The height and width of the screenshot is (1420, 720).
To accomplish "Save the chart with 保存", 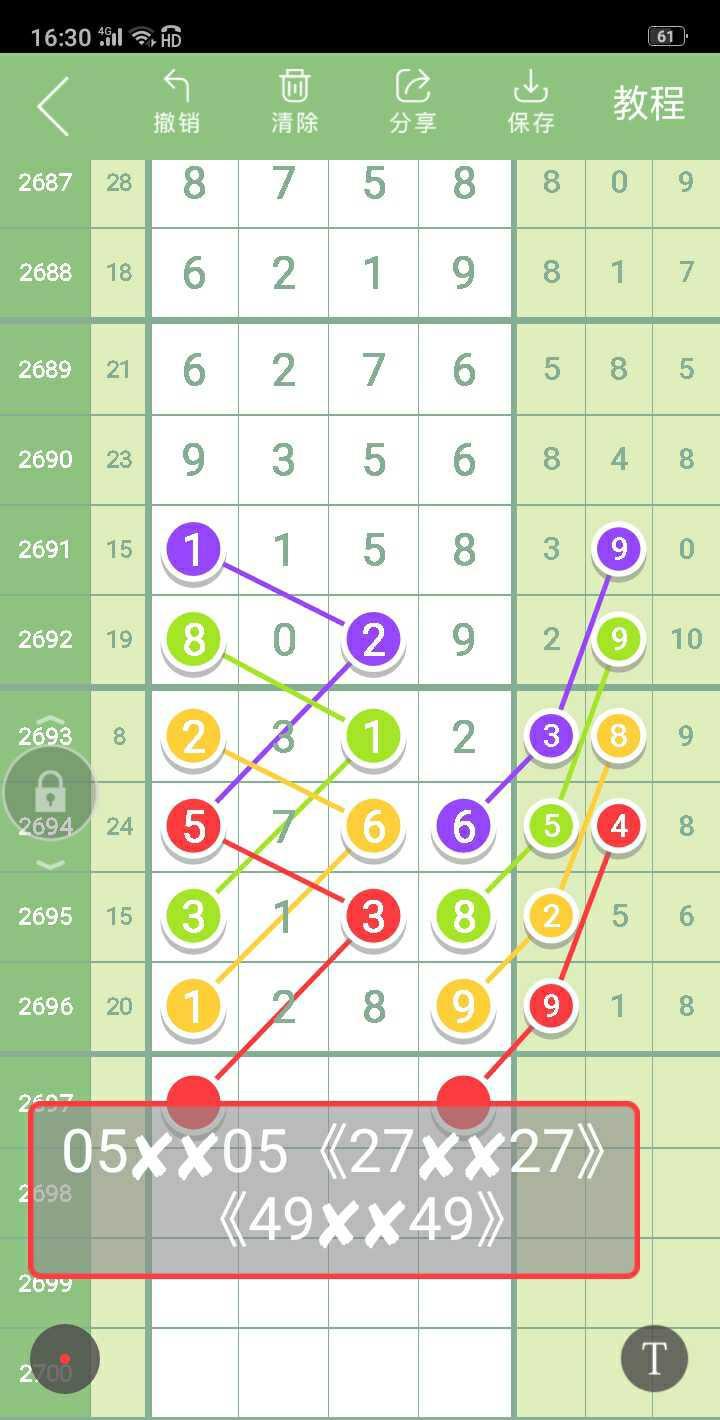I will (x=530, y=102).
